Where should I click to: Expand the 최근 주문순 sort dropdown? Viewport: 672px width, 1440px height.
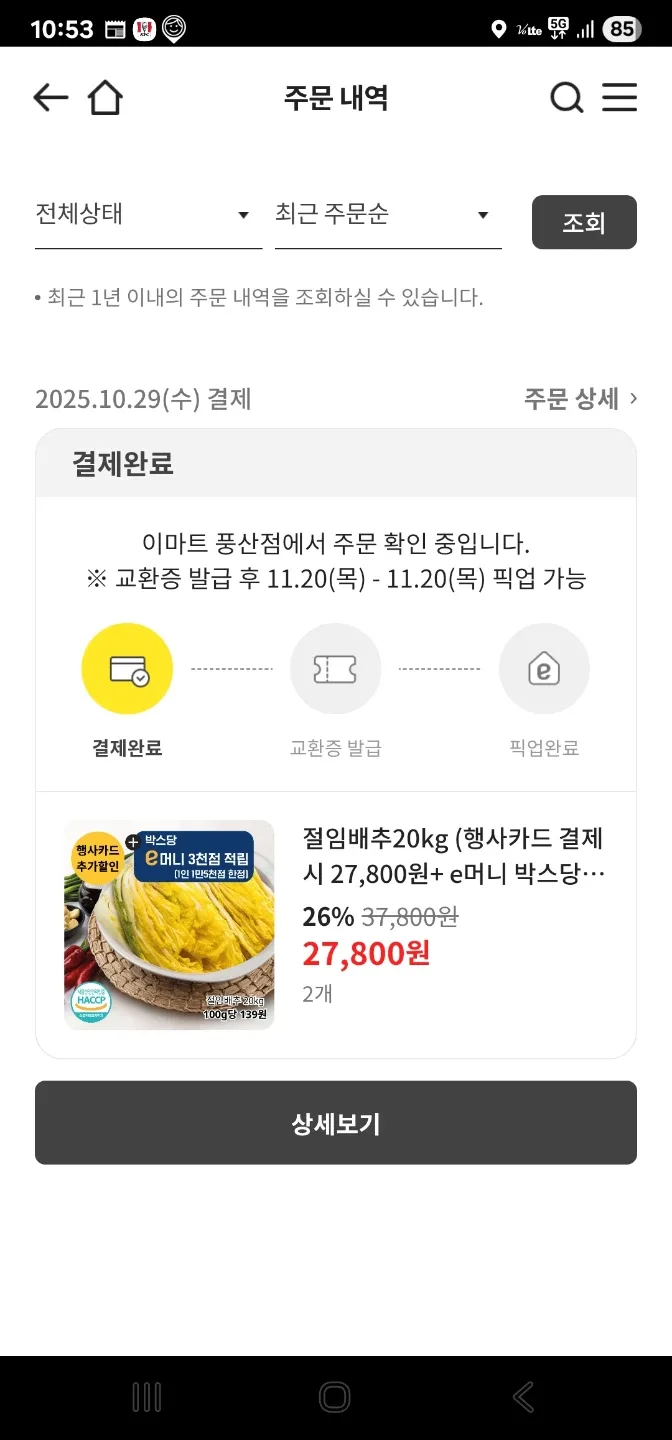388,215
